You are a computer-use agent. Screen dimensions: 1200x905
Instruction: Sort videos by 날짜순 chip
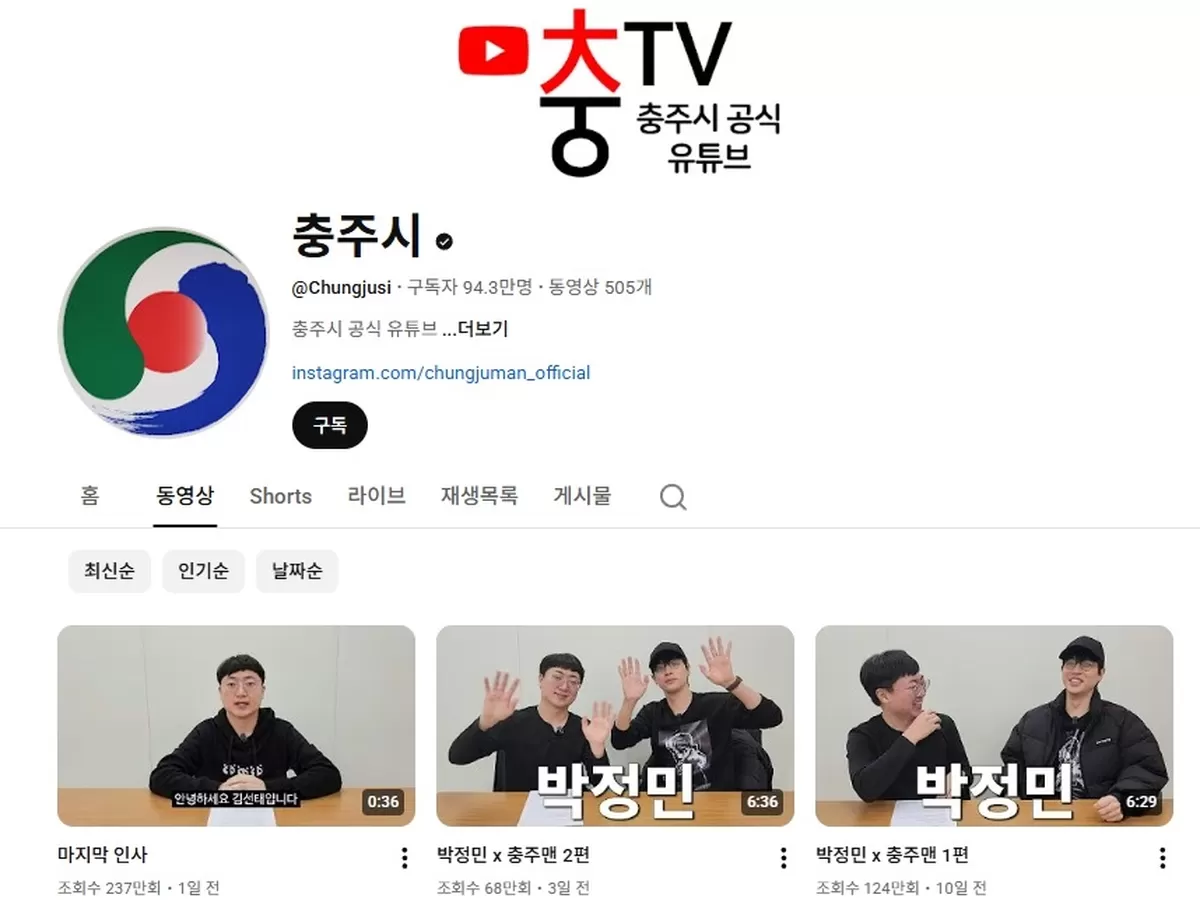pyautogui.click(x=296, y=571)
